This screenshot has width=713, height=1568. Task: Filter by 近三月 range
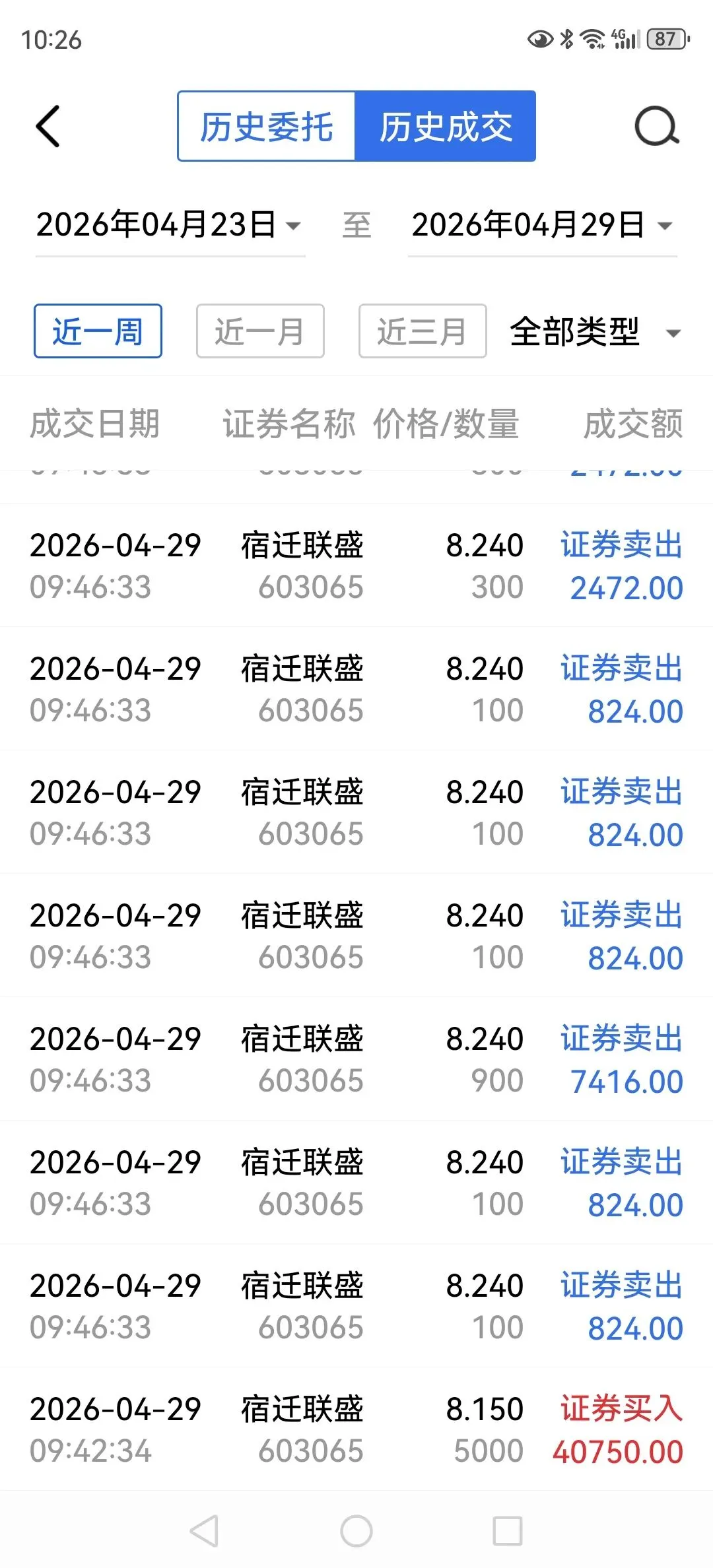(x=423, y=331)
